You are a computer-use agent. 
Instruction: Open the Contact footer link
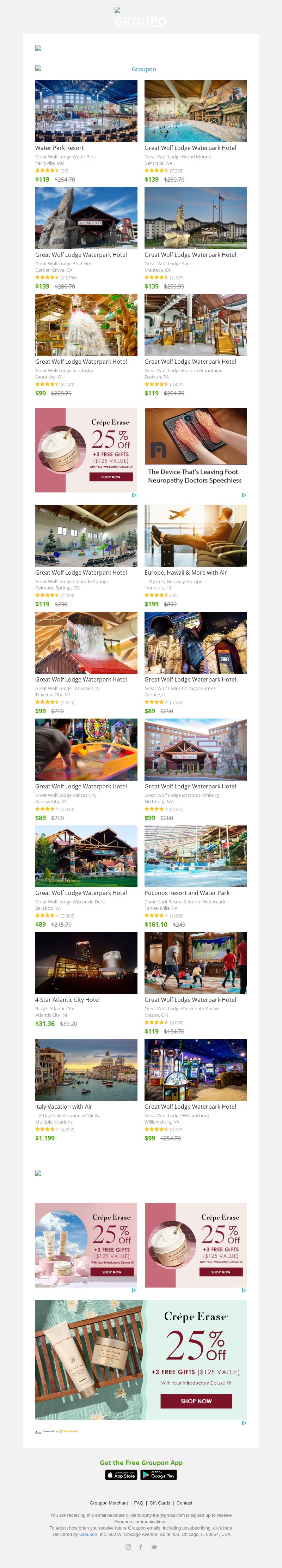[184, 1503]
